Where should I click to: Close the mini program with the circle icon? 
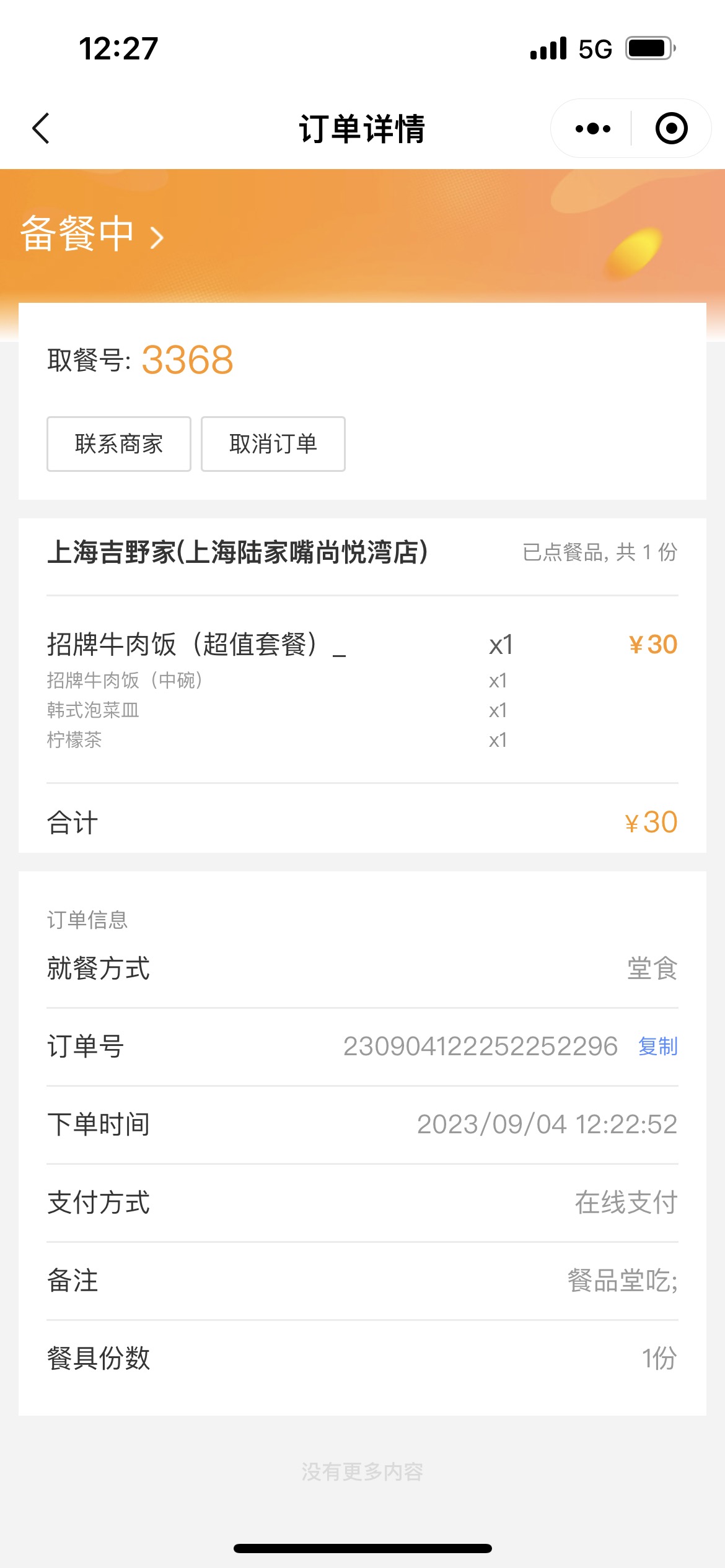coord(672,129)
